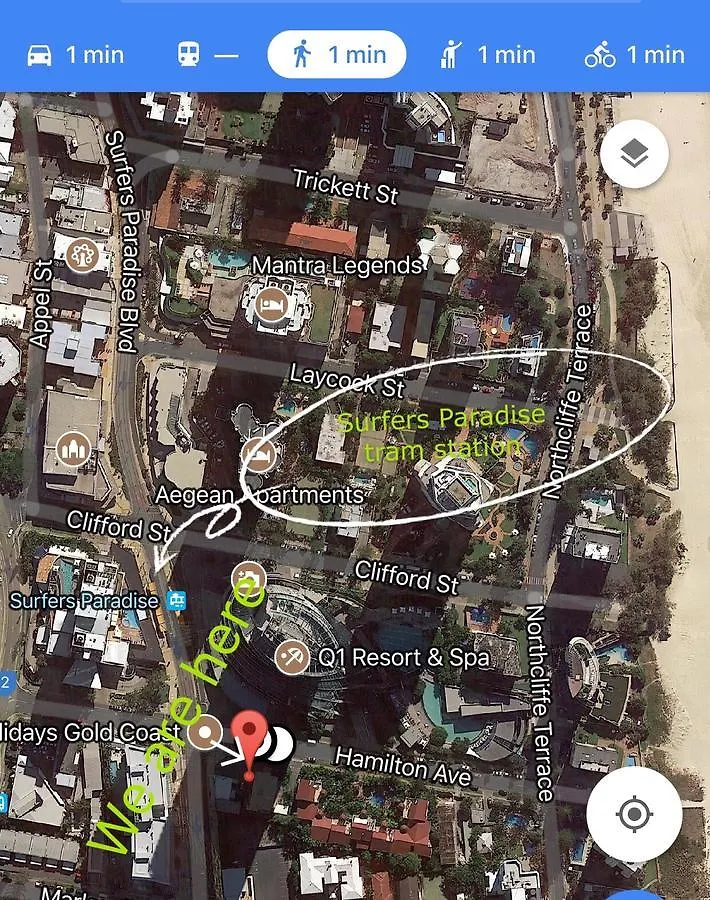Tap the red destination pin

coord(249,740)
